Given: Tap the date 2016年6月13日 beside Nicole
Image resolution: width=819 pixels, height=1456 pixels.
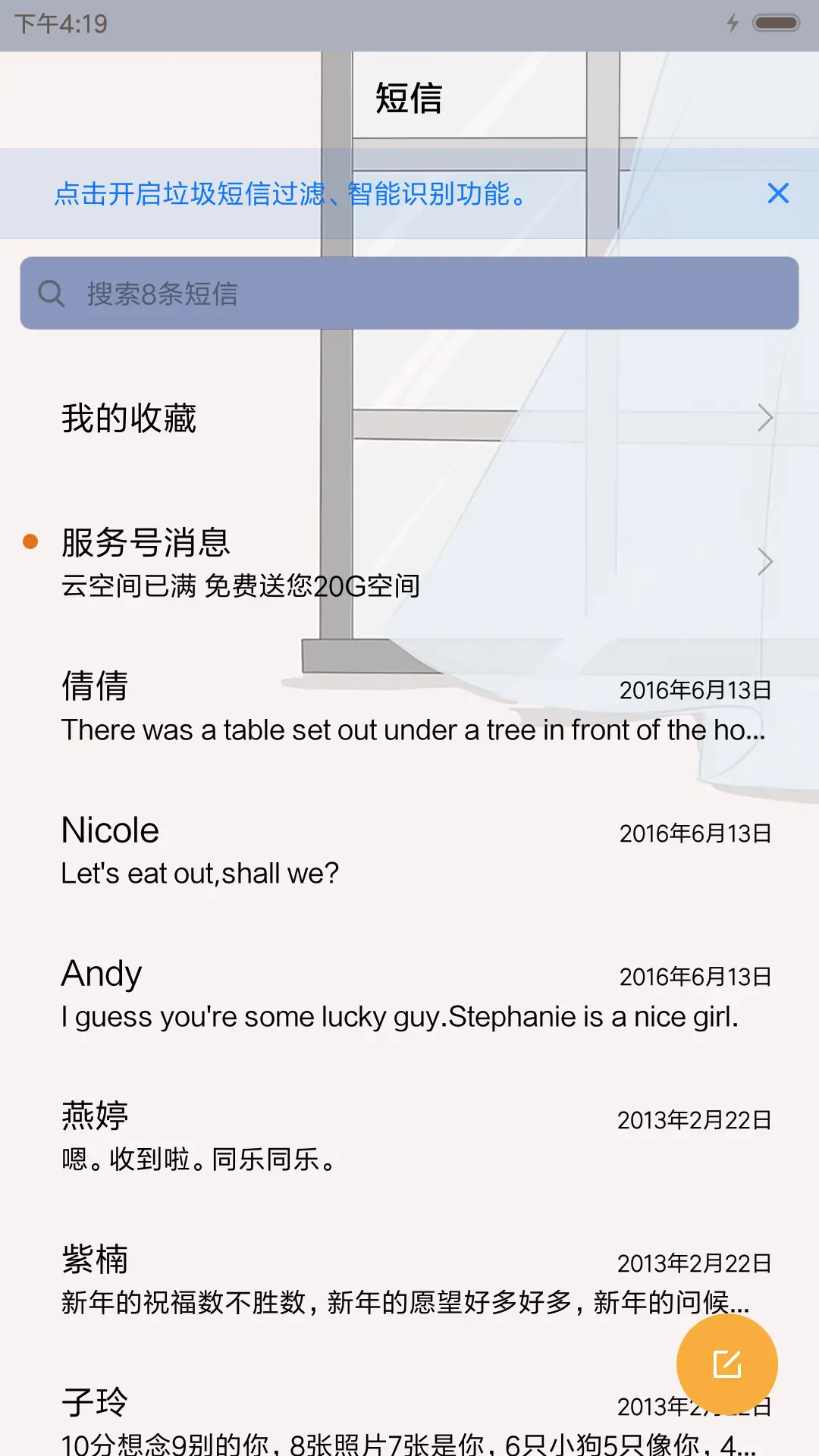Looking at the screenshot, I should [695, 832].
